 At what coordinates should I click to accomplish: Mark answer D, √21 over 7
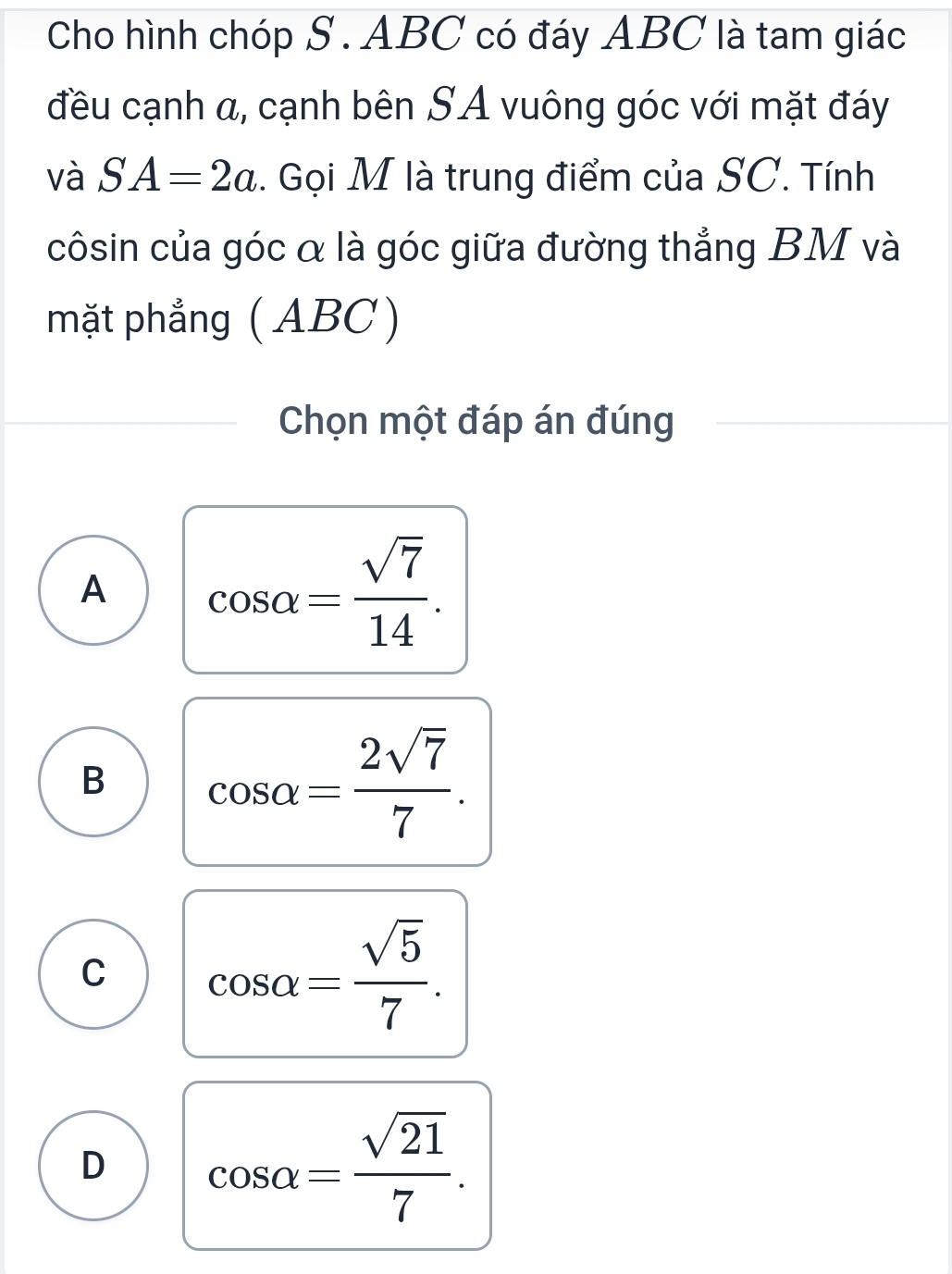coord(93,1165)
